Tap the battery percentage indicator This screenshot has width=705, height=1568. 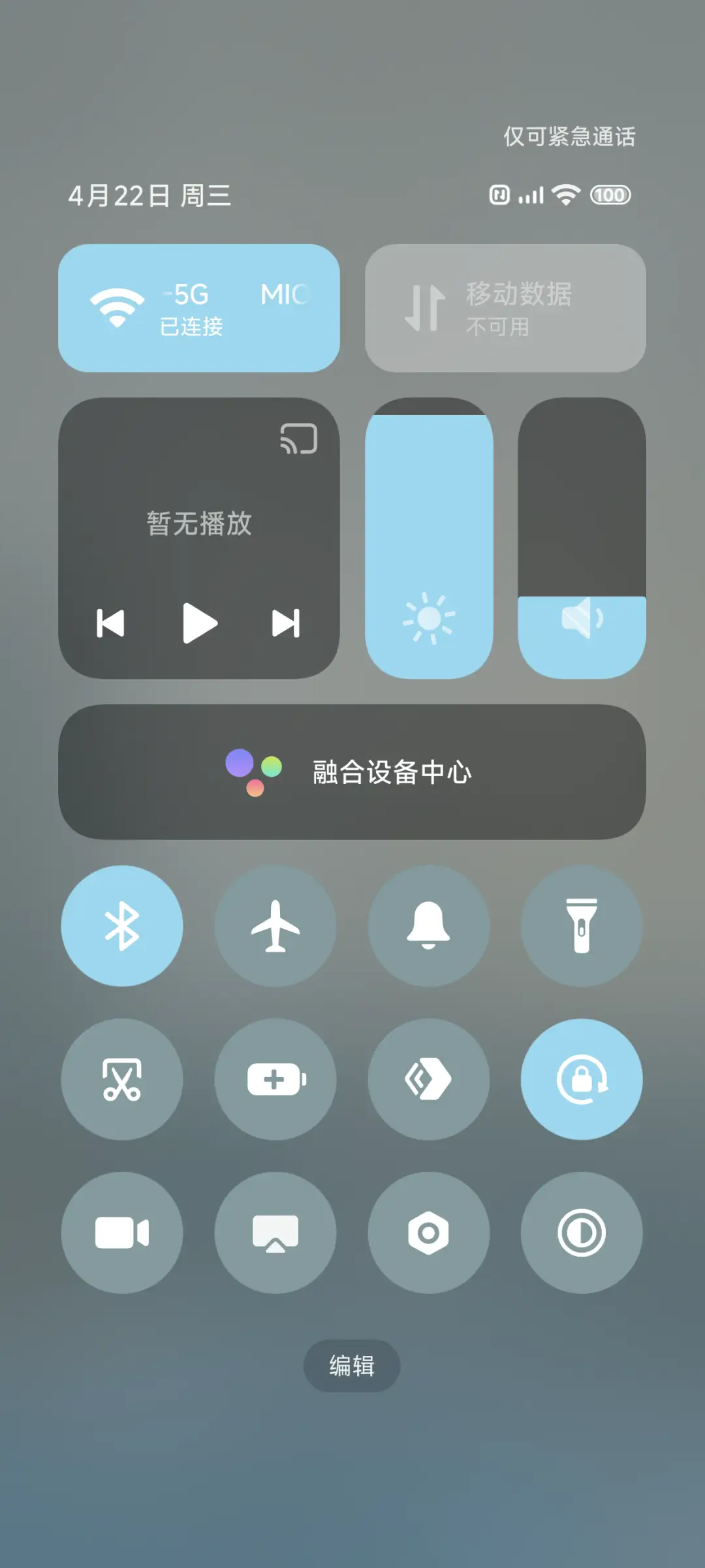point(610,195)
